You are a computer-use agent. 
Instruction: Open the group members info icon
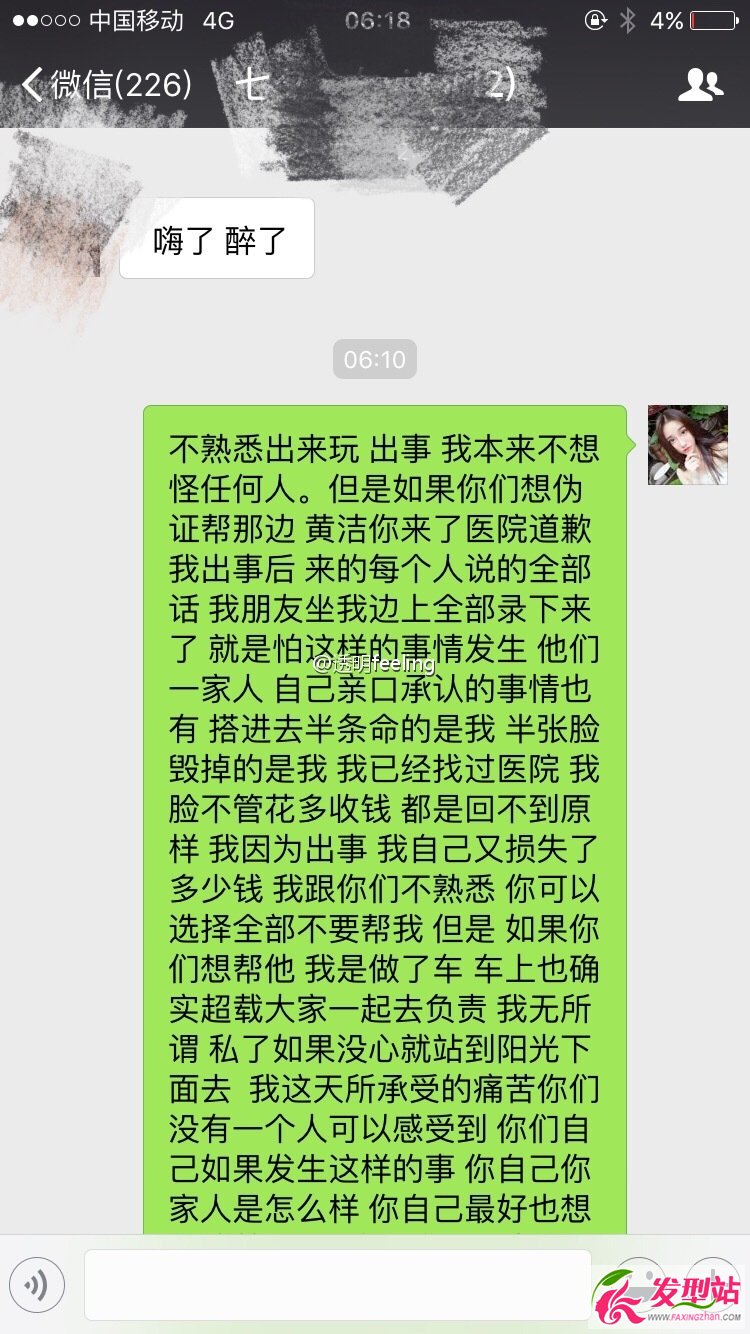(700, 85)
